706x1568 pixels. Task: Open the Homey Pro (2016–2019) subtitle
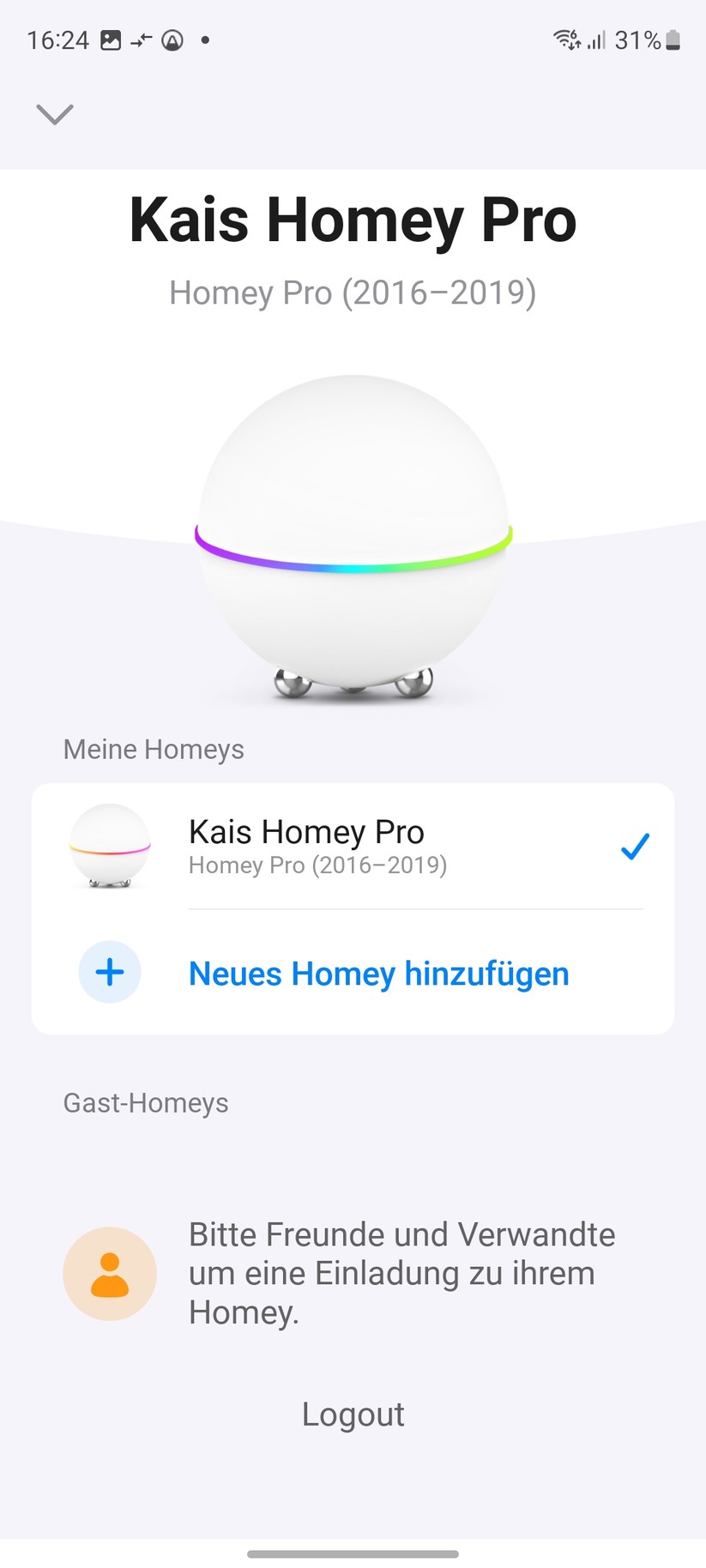[x=353, y=292]
